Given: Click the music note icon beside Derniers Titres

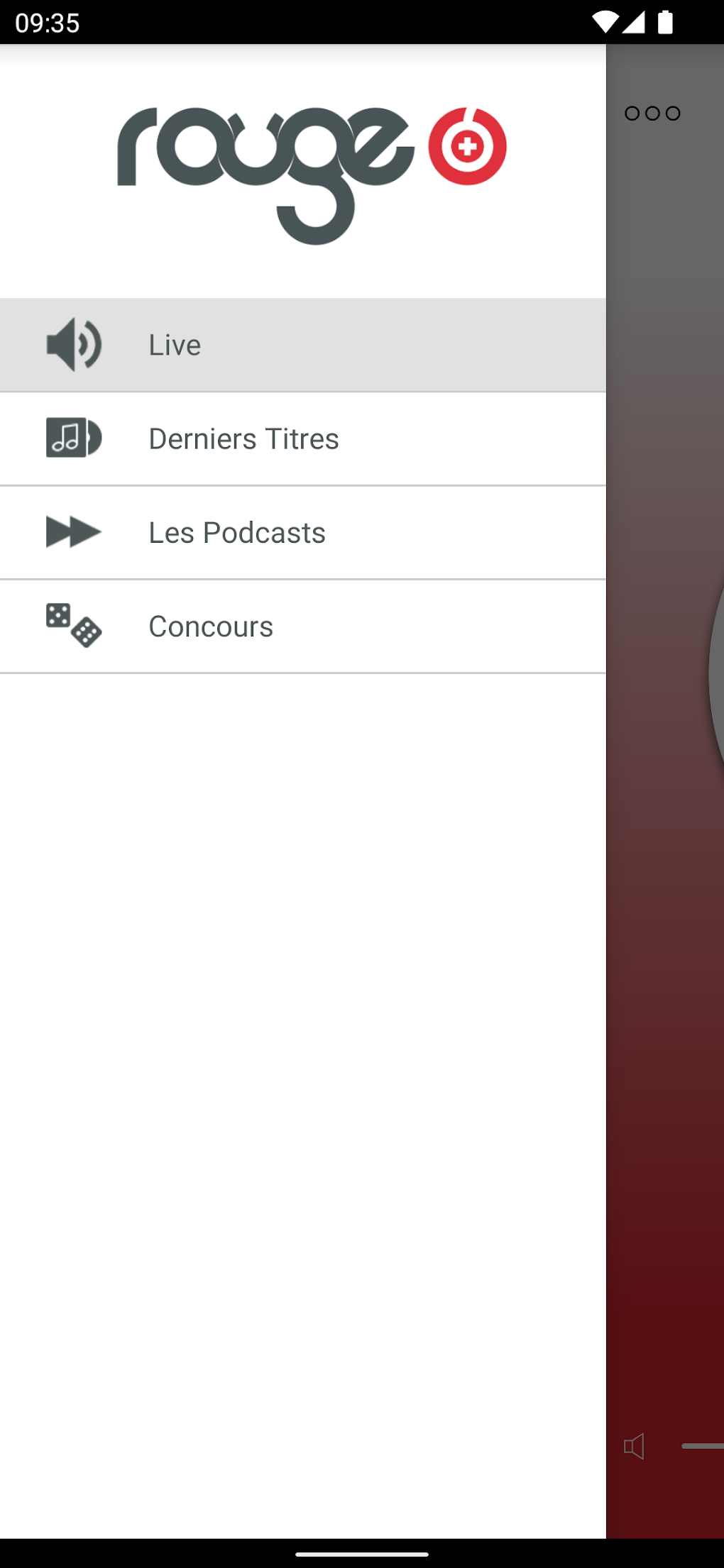Looking at the screenshot, I should (74, 438).
